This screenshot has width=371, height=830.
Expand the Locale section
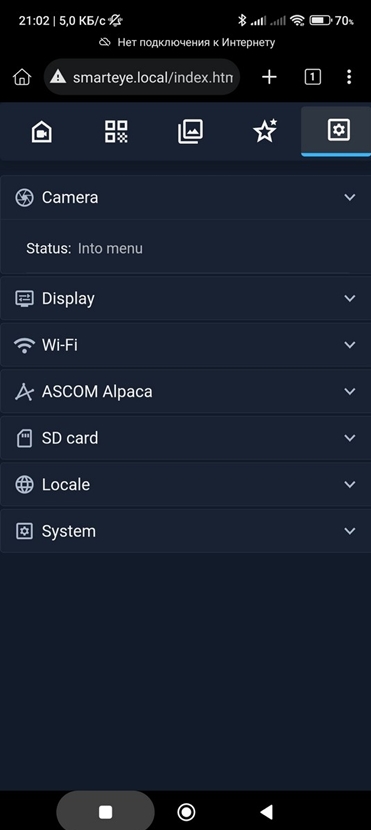click(185, 485)
